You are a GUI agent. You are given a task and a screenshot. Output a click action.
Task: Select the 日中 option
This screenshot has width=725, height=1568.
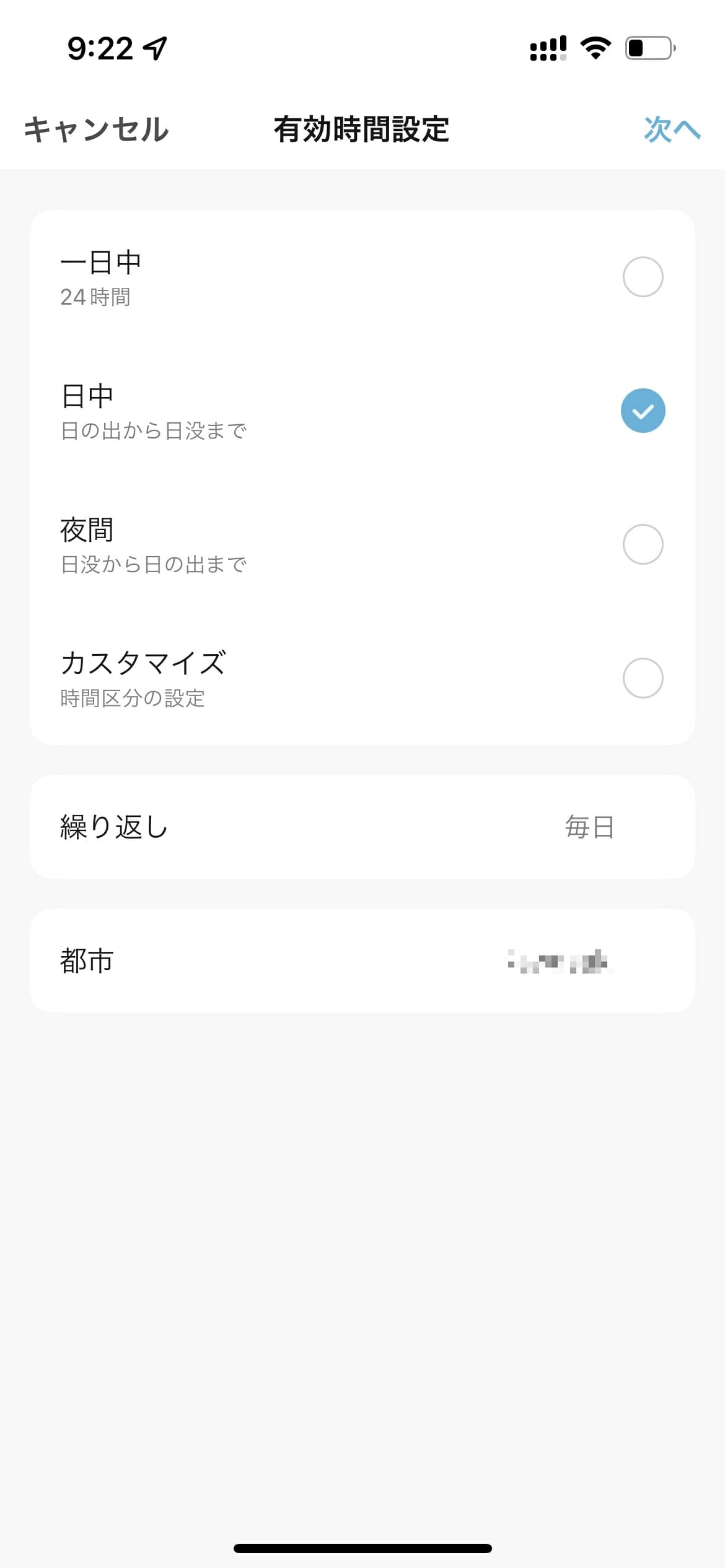point(362,411)
